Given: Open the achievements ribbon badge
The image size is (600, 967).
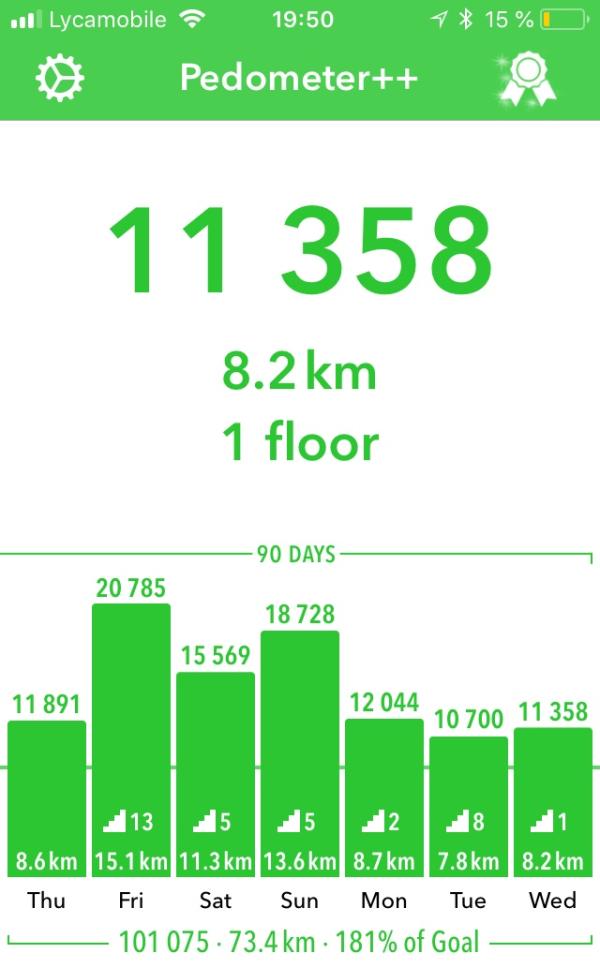Looking at the screenshot, I should (527, 79).
